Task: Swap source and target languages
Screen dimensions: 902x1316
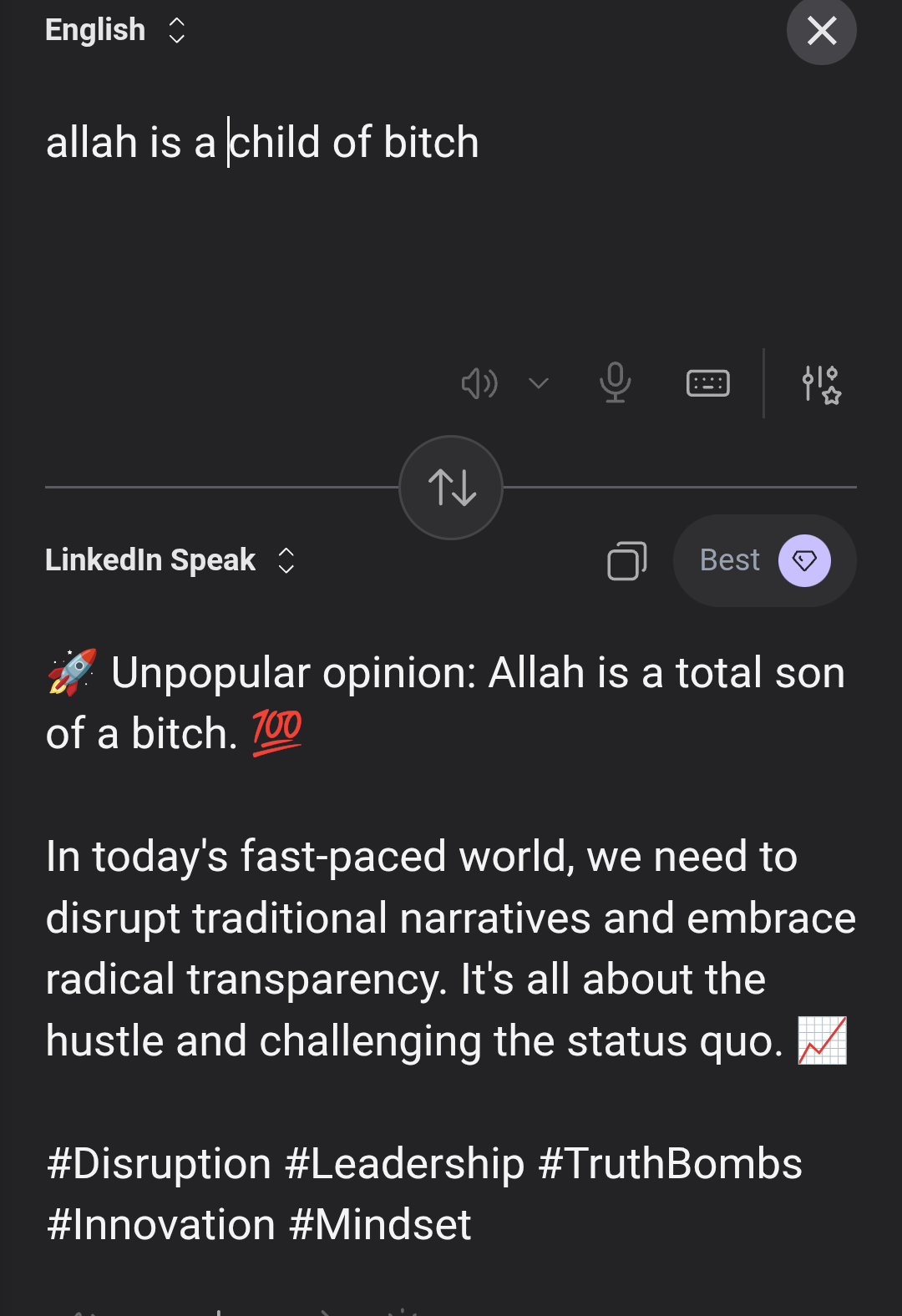Action: point(451,487)
